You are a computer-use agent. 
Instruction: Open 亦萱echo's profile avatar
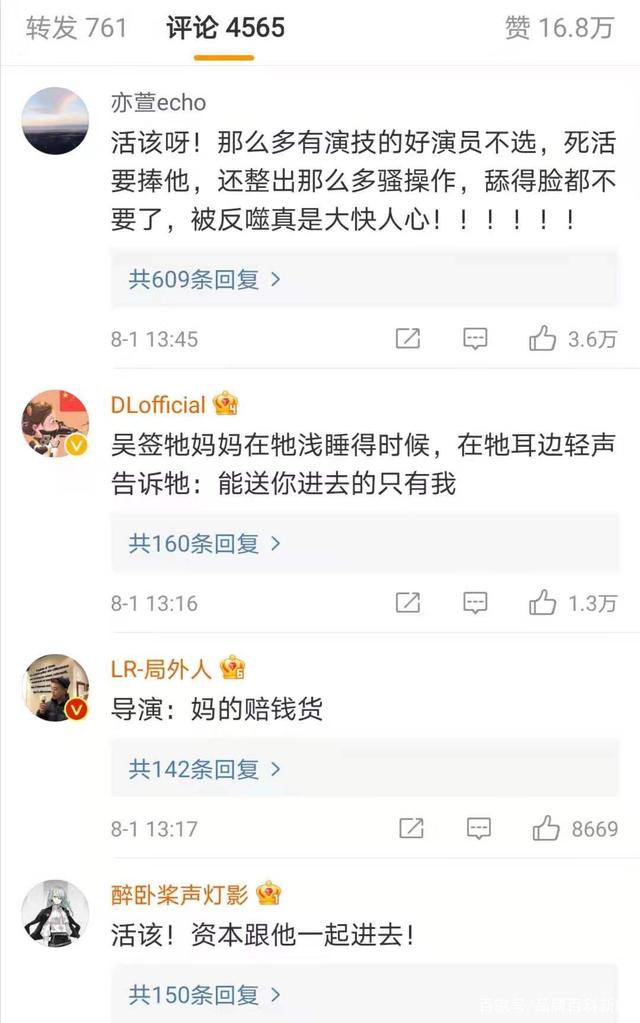[x=55, y=119]
